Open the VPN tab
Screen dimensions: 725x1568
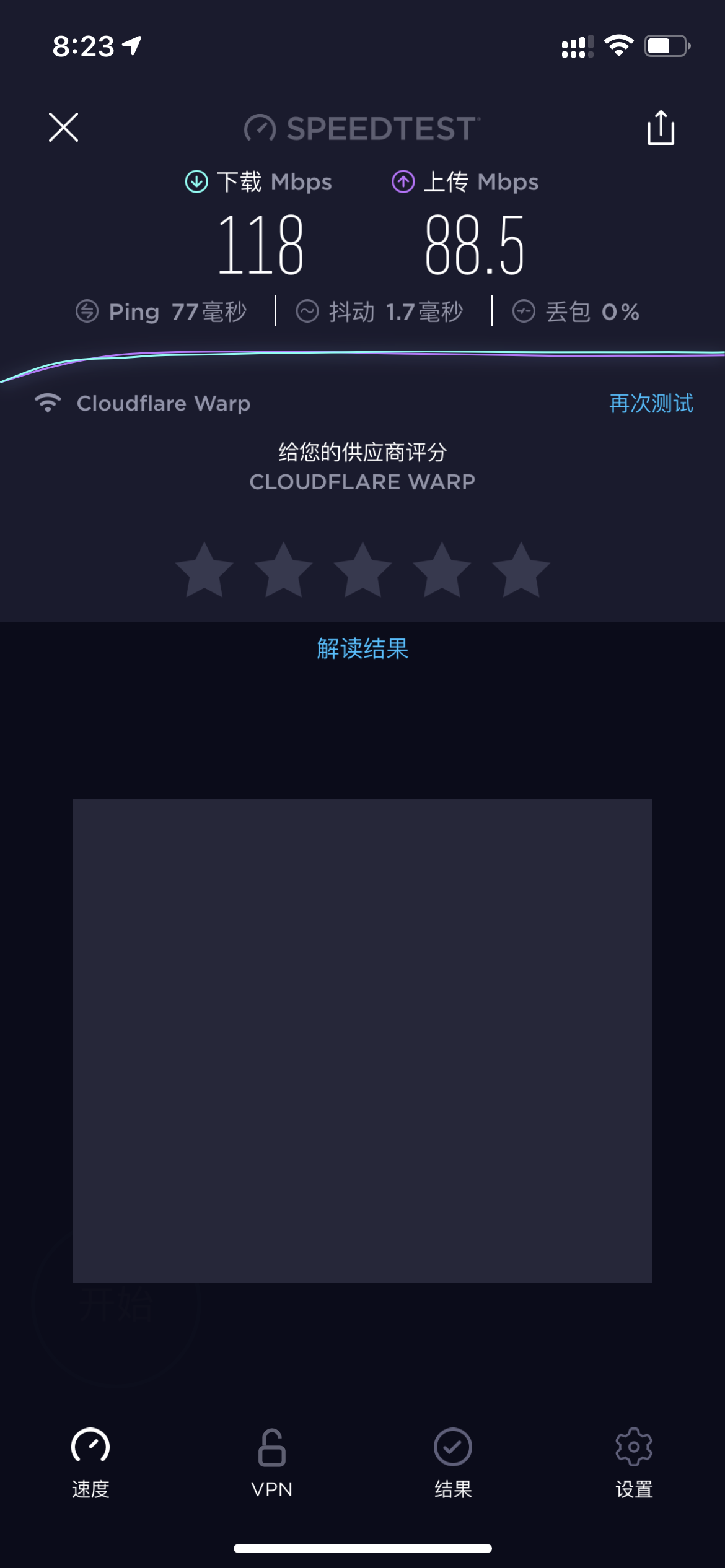(x=271, y=1463)
